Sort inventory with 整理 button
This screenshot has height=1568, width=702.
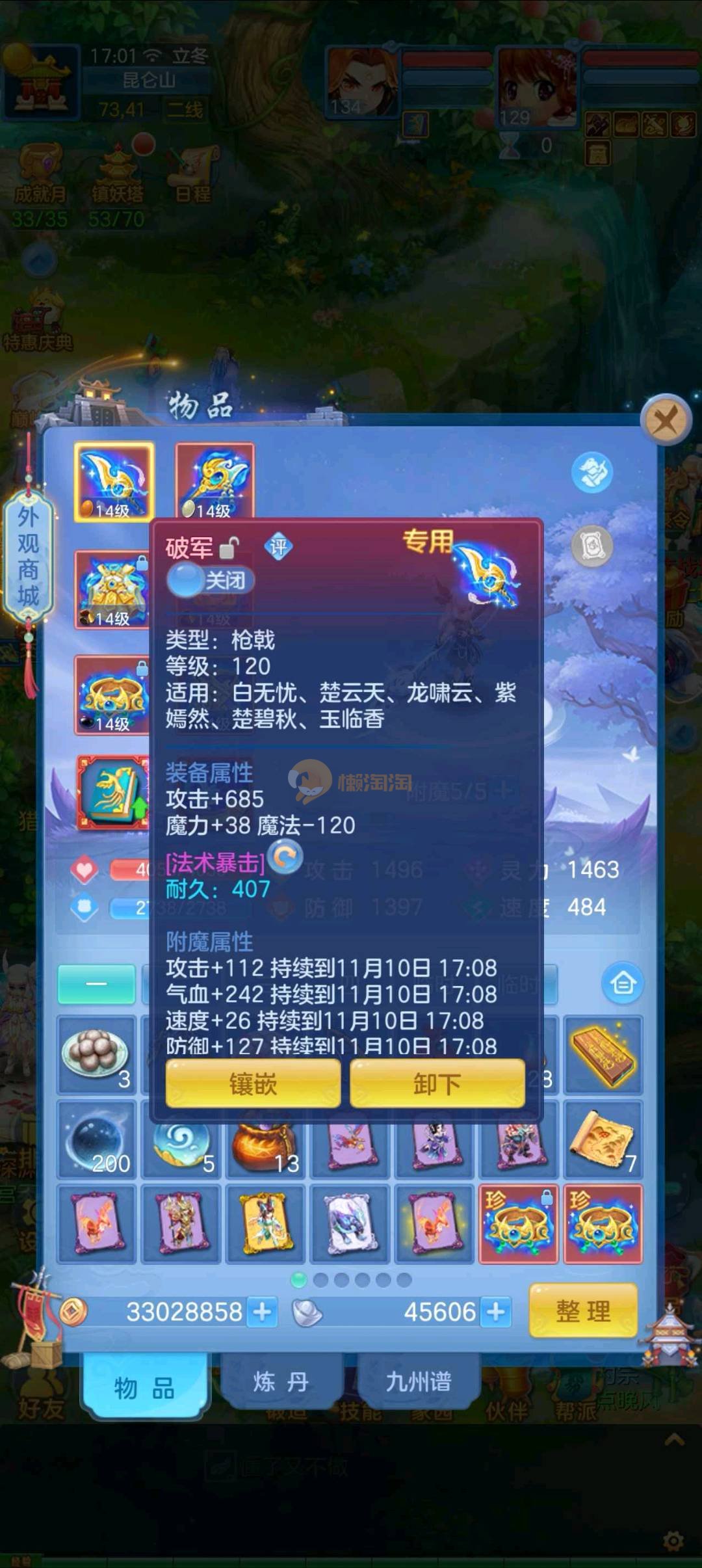pos(583,1311)
